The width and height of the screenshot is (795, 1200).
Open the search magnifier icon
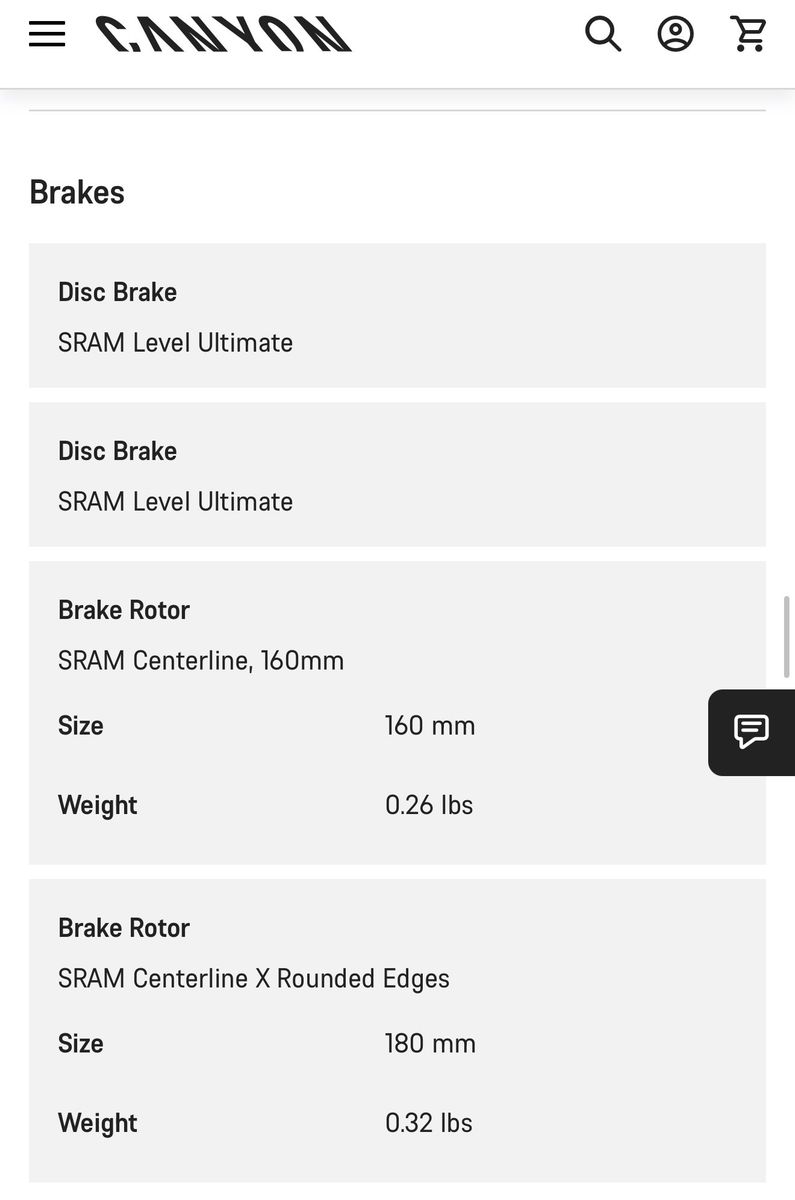point(603,34)
